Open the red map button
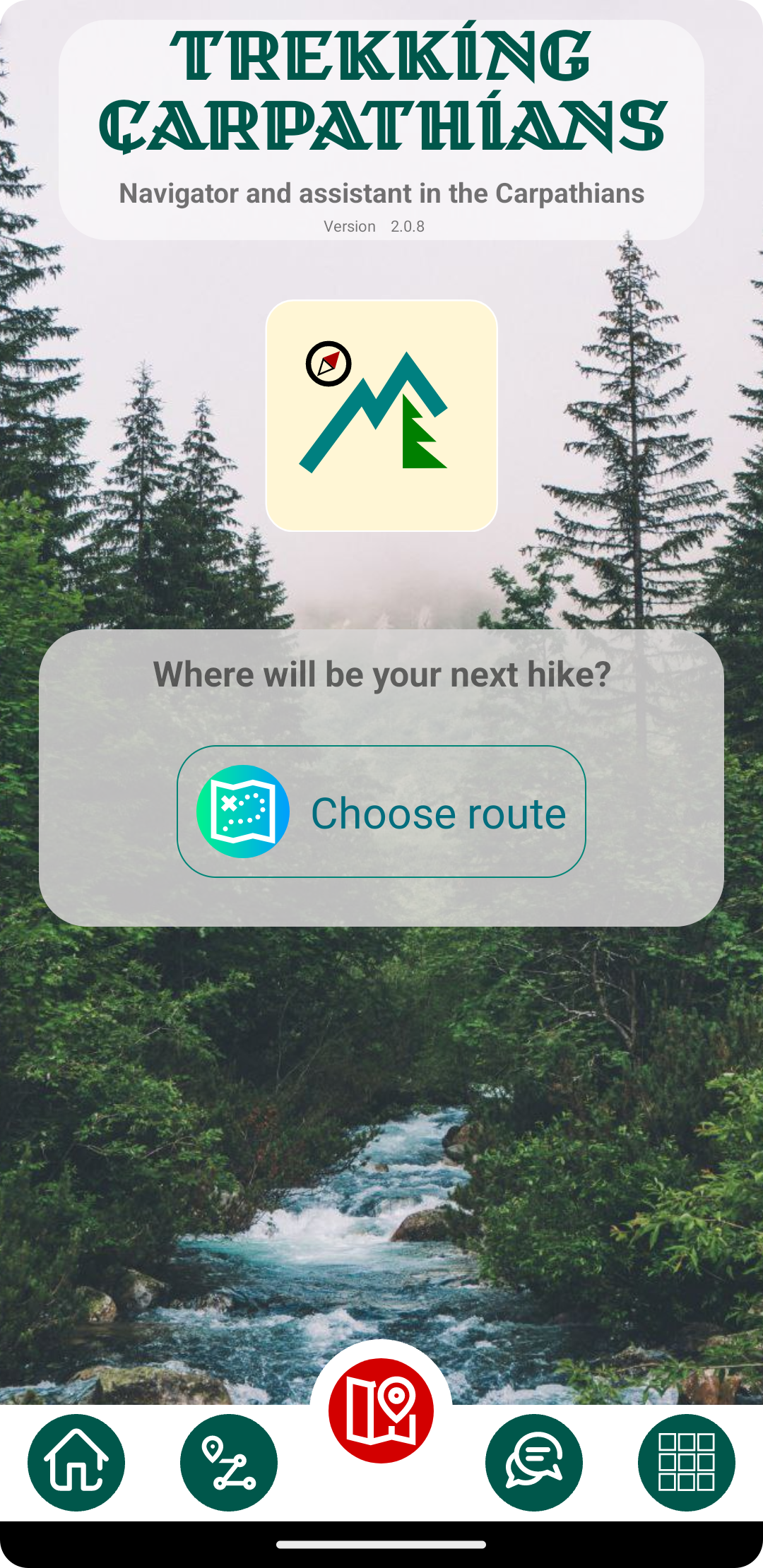The image size is (763, 1568). (x=381, y=1410)
